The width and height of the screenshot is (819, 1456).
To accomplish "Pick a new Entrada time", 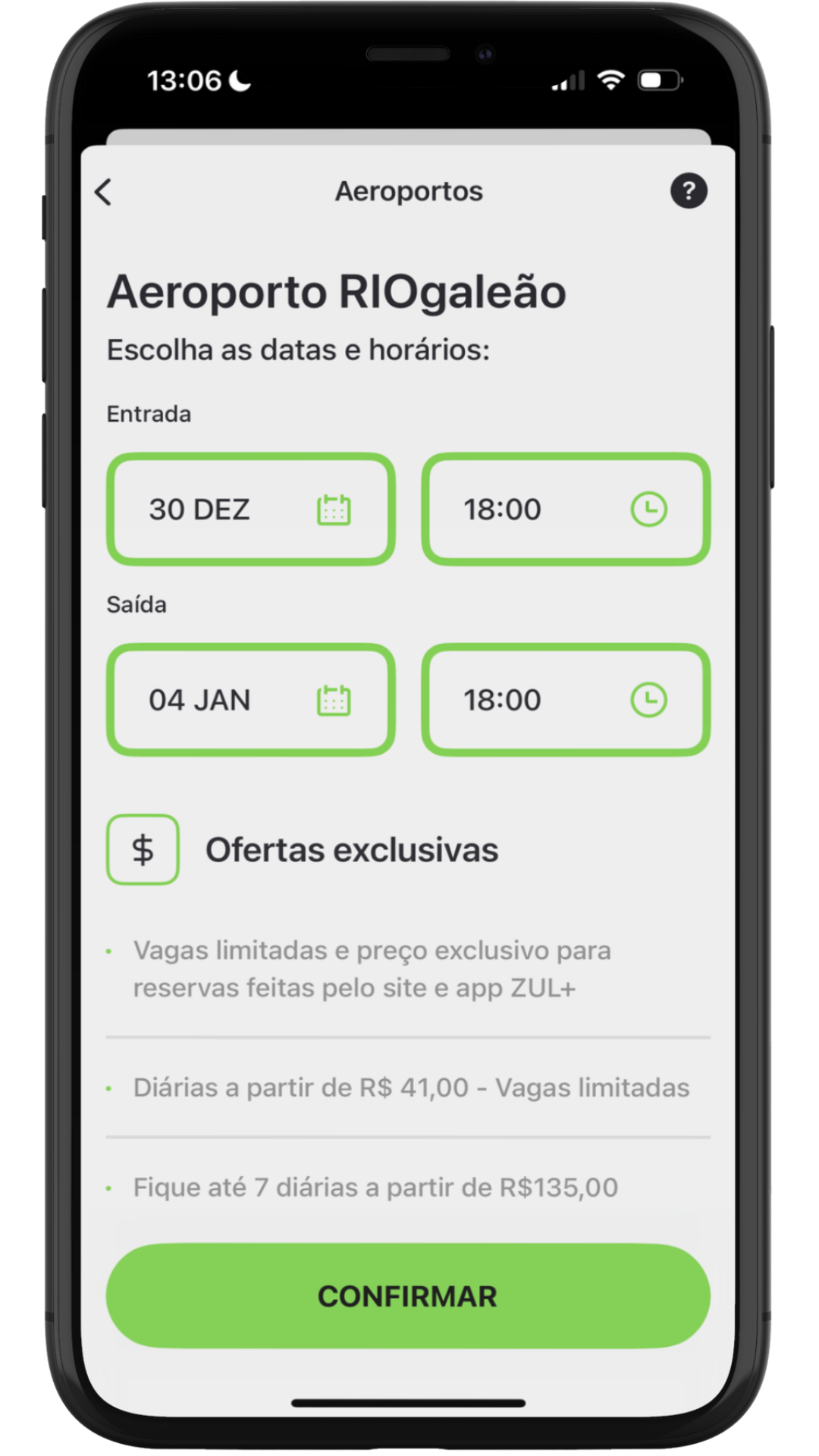I will pyautogui.click(x=565, y=509).
